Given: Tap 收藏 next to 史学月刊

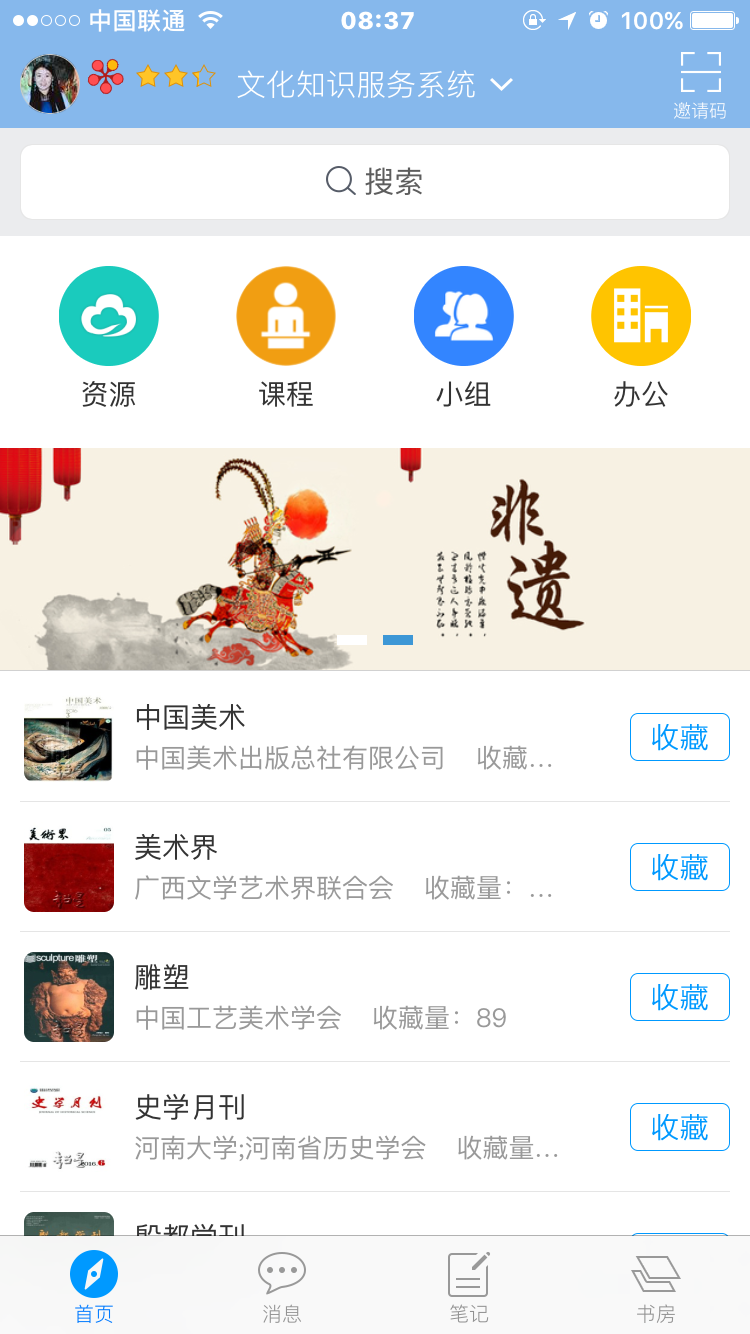Looking at the screenshot, I should 680,1127.
